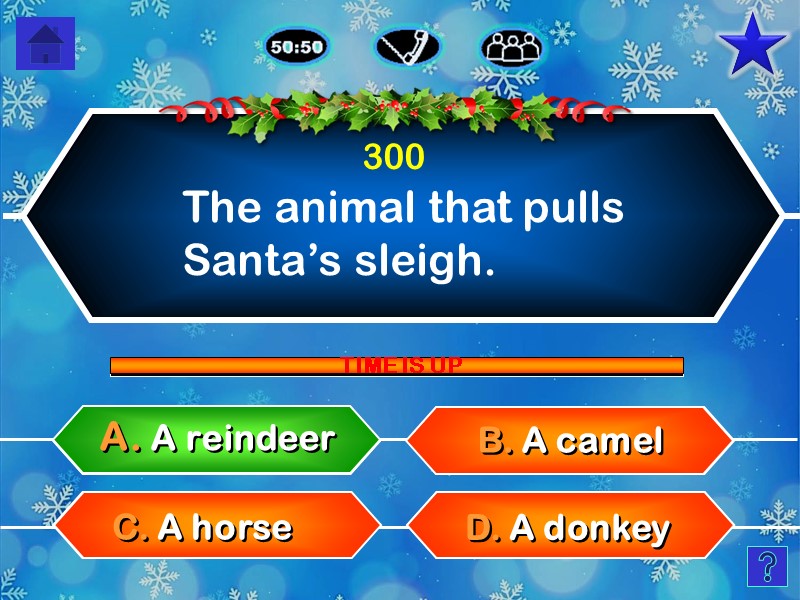This screenshot has height=600, width=800.
Task: Use the ask-the-audience lifeline
Action: 512,46
